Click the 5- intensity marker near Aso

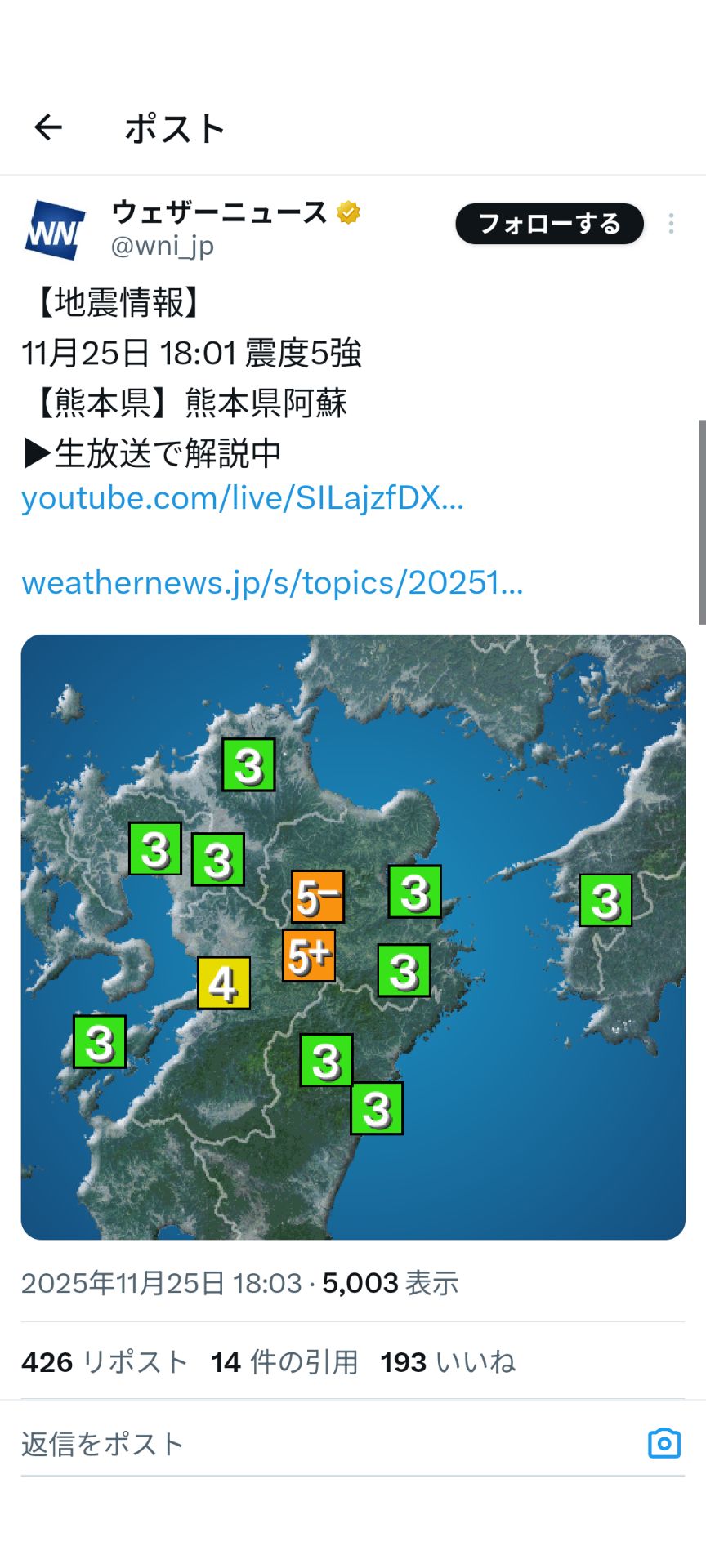coord(317,897)
